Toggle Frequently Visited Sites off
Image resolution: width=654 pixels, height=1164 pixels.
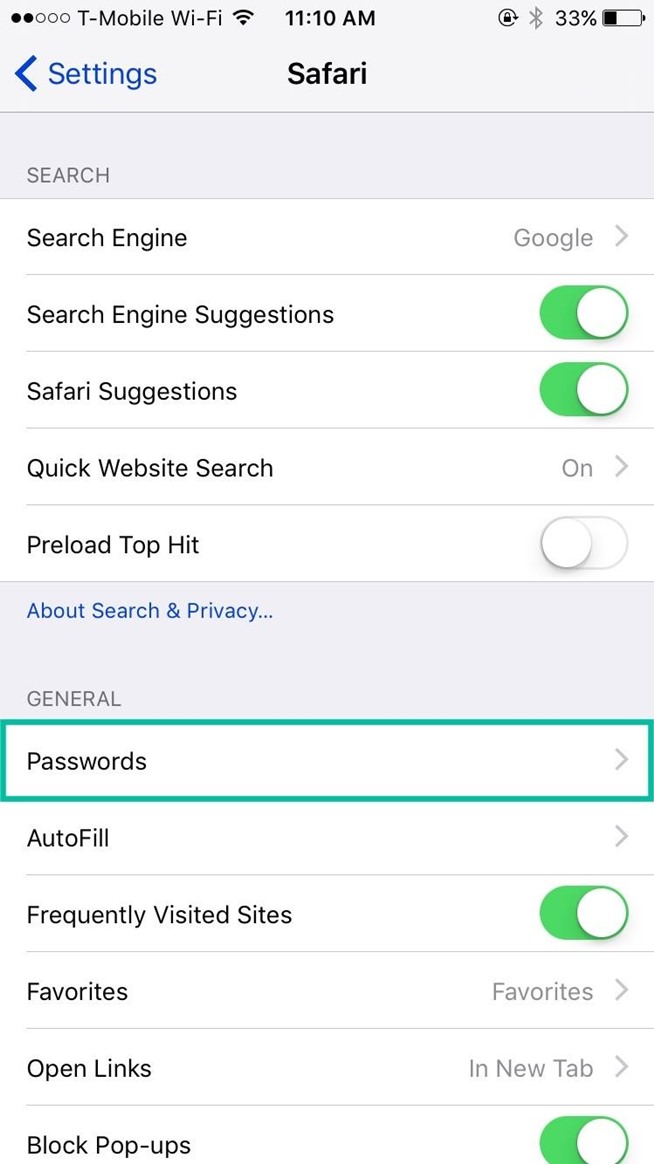(x=584, y=914)
